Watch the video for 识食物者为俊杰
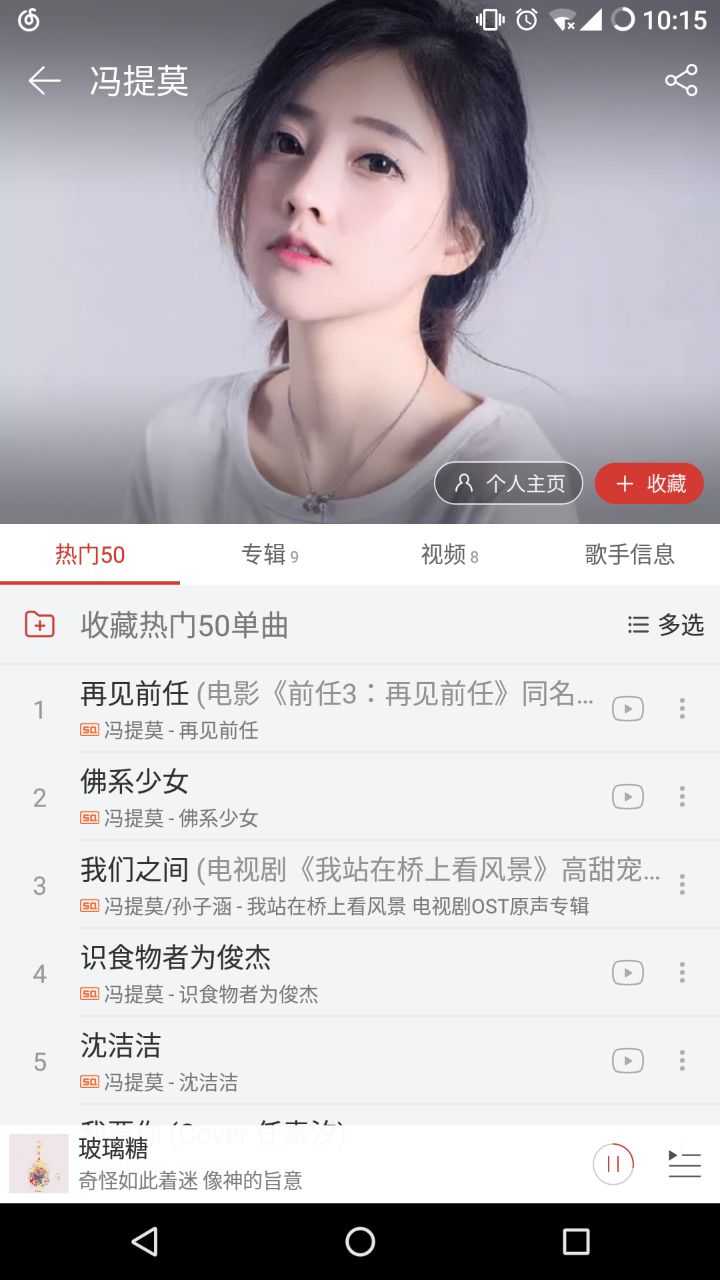 point(628,973)
